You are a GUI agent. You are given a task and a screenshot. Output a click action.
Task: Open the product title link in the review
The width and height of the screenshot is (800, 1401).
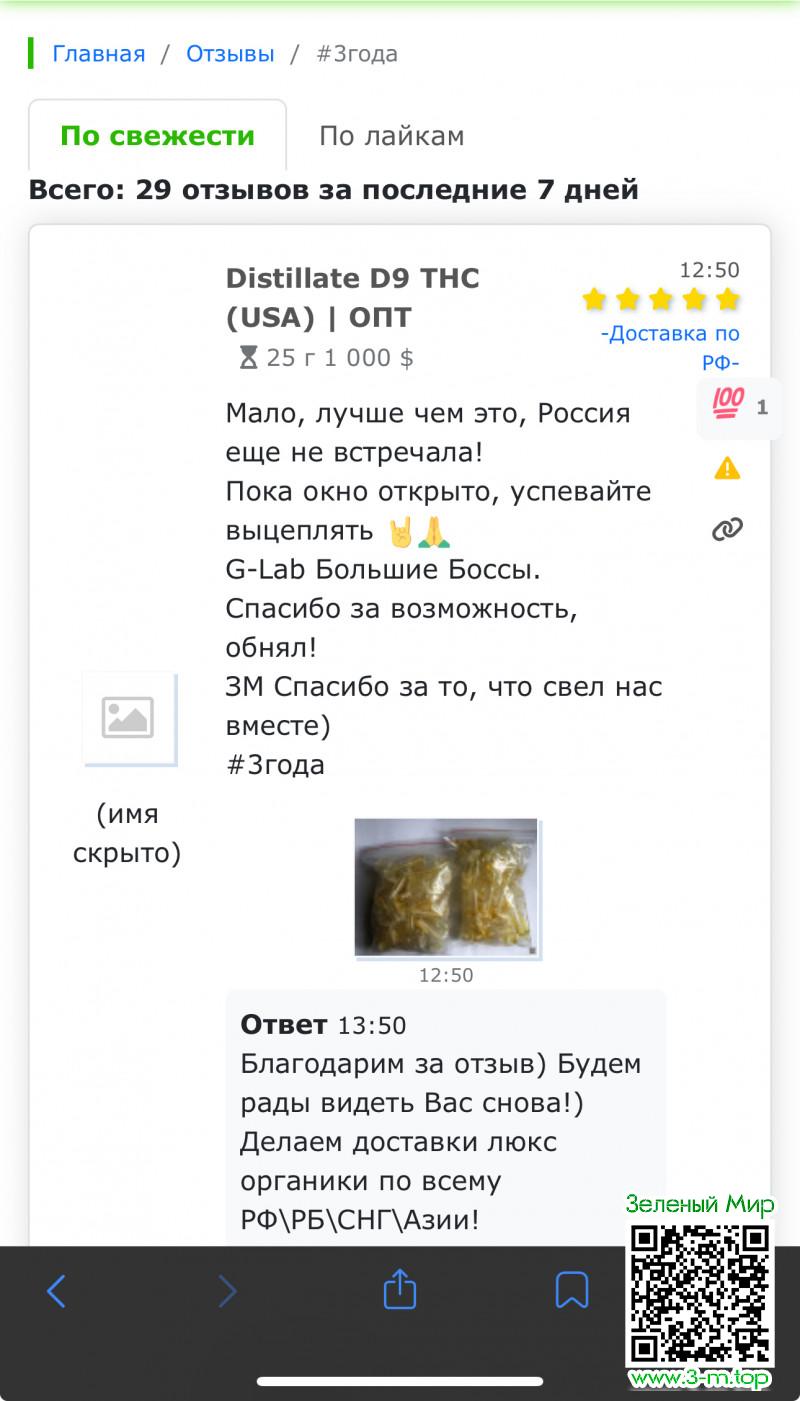pyautogui.click(x=352, y=298)
